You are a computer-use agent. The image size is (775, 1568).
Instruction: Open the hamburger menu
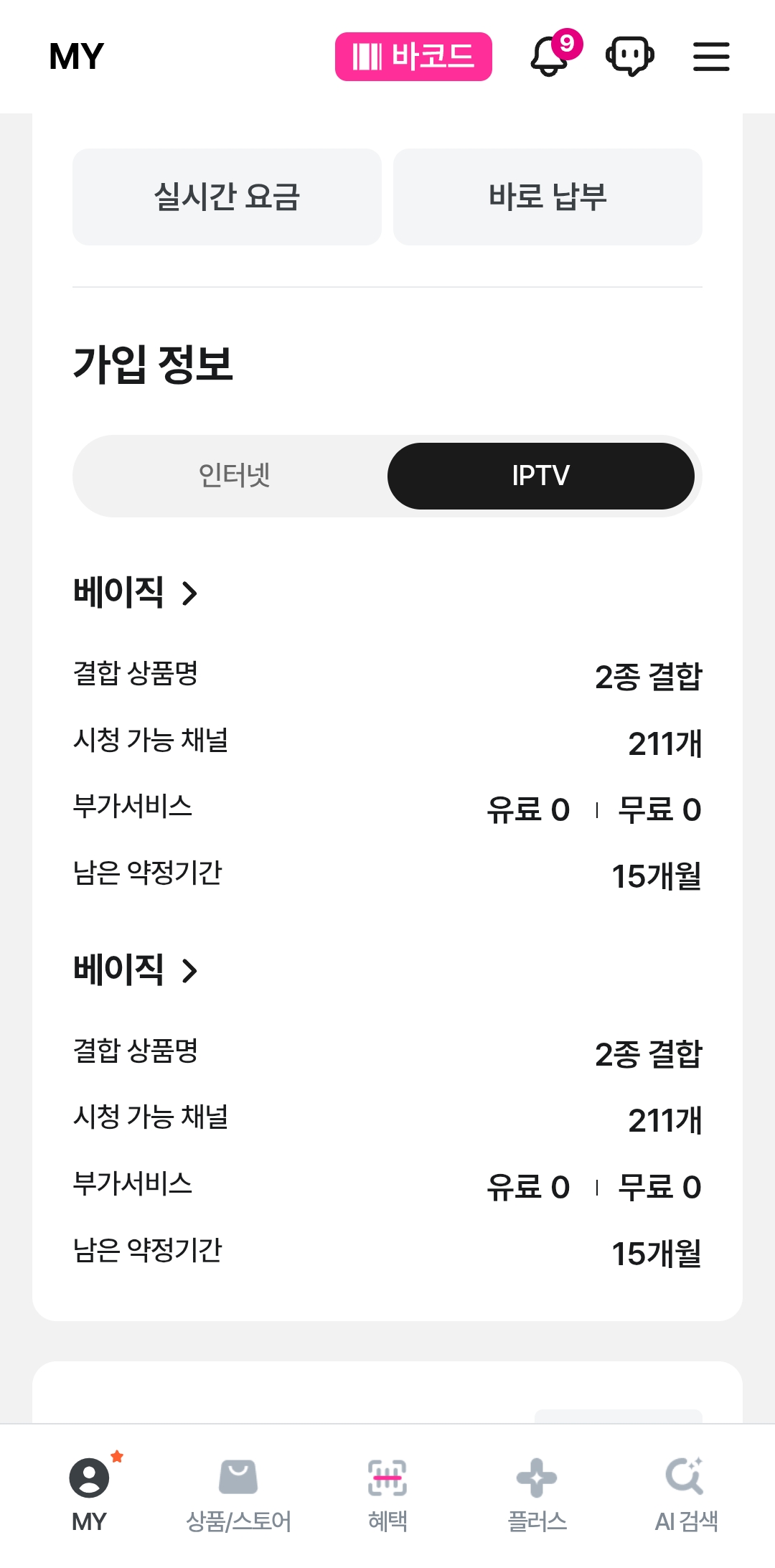click(711, 56)
